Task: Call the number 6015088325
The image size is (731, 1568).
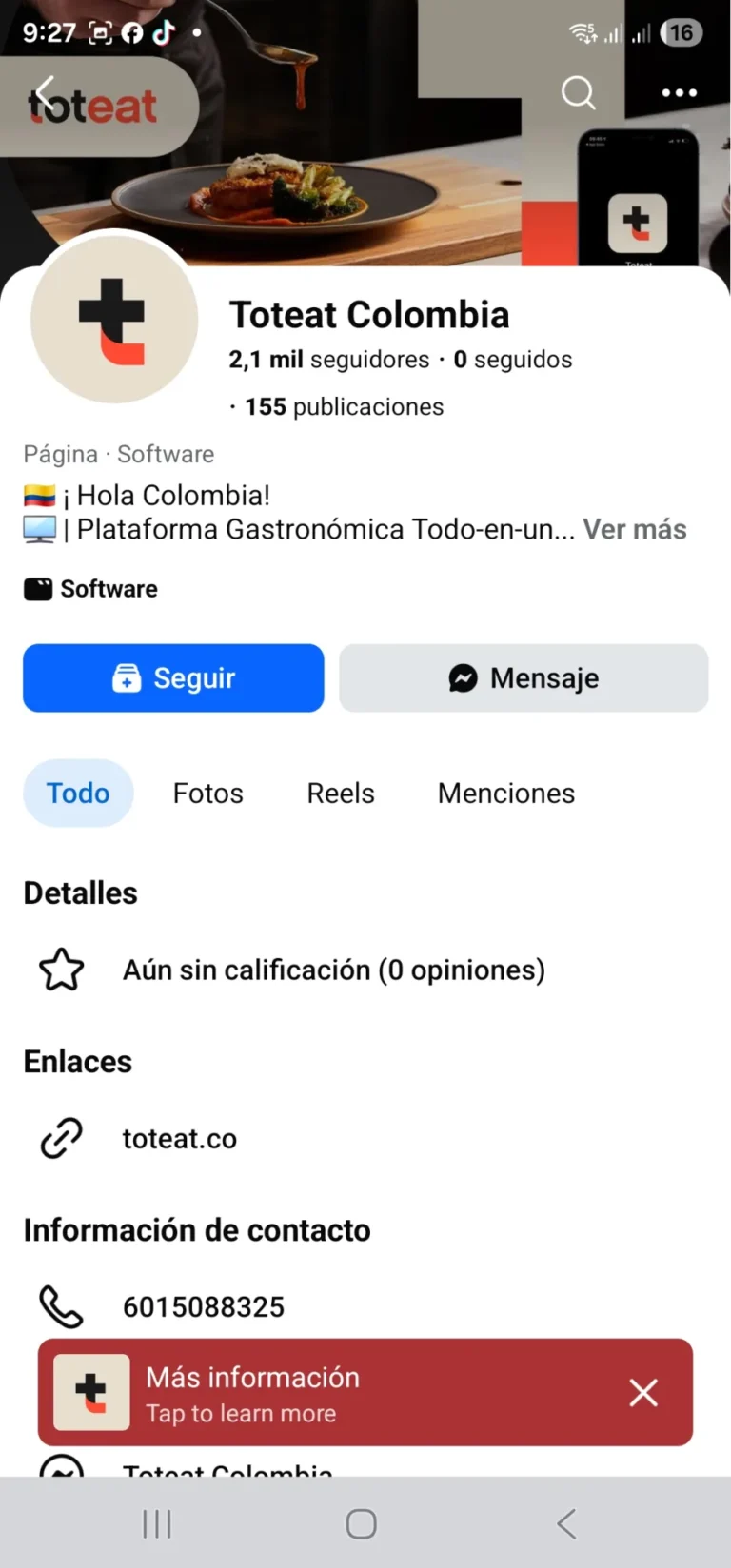Action: (x=203, y=1305)
